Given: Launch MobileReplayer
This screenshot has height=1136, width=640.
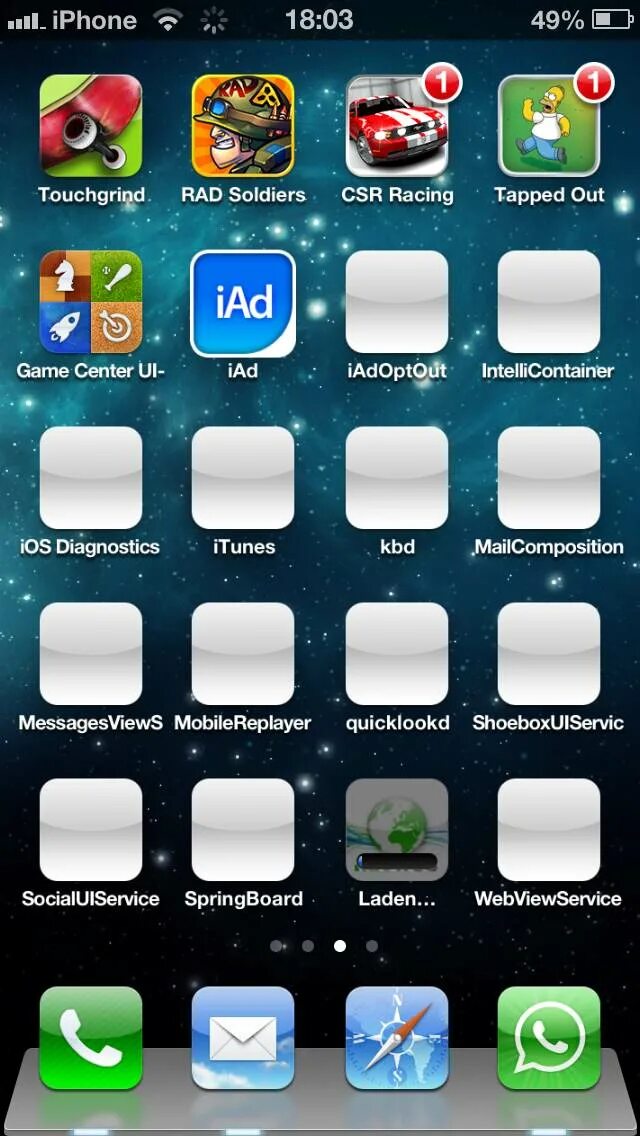Looking at the screenshot, I should (x=243, y=654).
